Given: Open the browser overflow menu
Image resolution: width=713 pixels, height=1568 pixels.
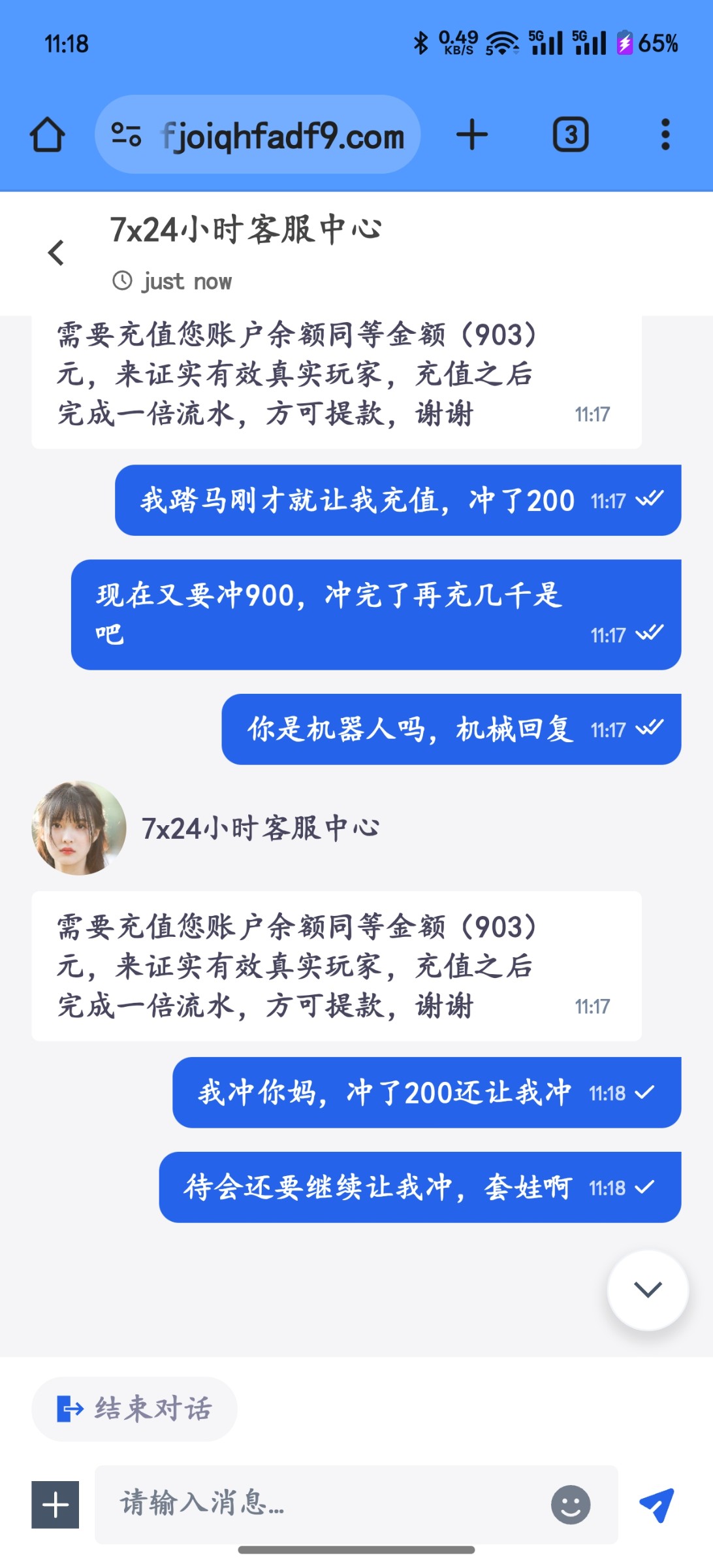Looking at the screenshot, I should [x=665, y=135].
